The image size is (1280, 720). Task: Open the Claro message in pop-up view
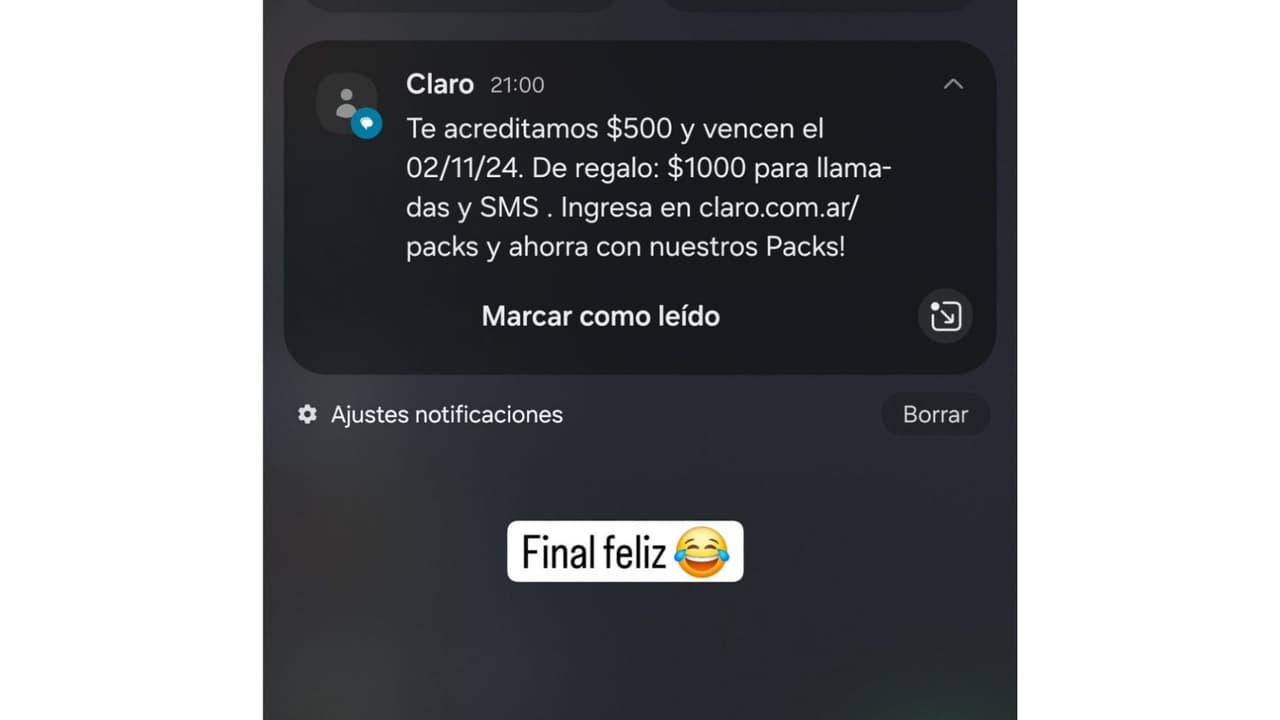945,316
